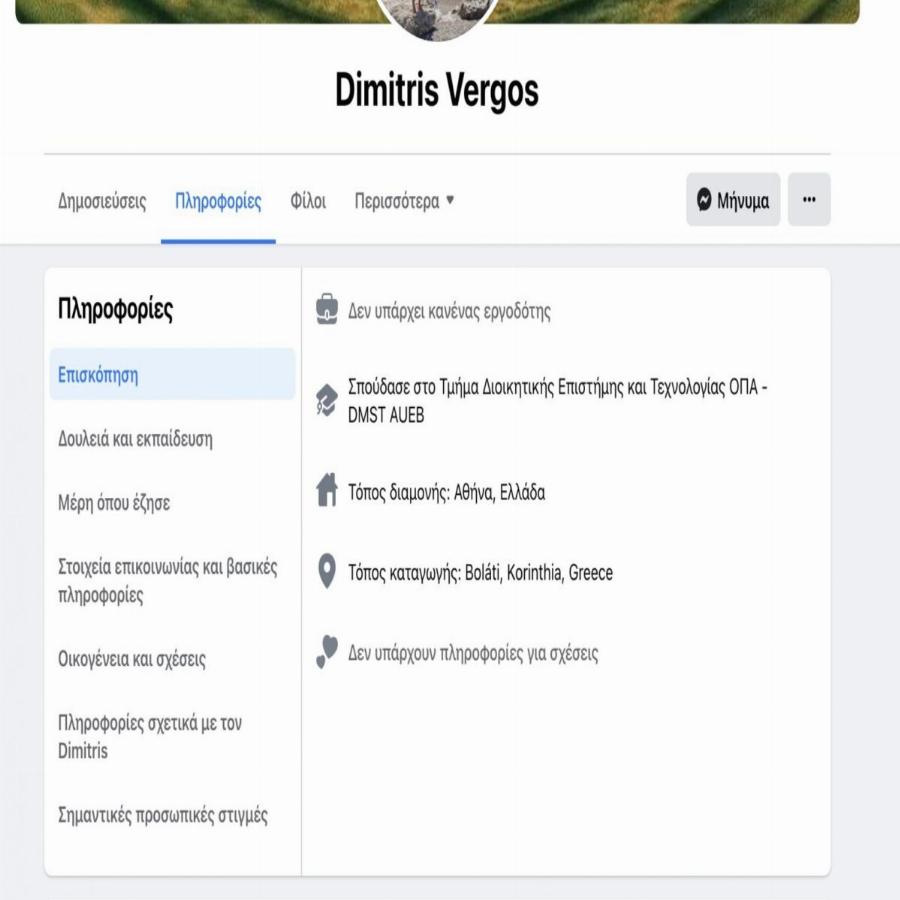This screenshot has width=900, height=900.
Task: Open the Φίλοι tab
Action: coord(308,201)
